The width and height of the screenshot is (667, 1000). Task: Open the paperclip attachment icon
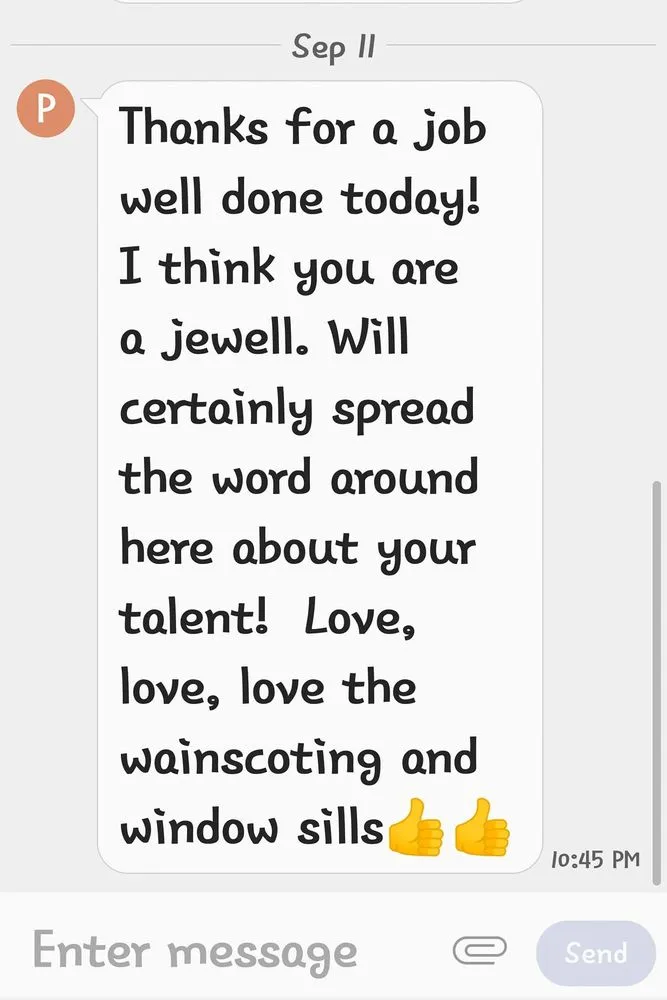pyautogui.click(x=480, y=949)
